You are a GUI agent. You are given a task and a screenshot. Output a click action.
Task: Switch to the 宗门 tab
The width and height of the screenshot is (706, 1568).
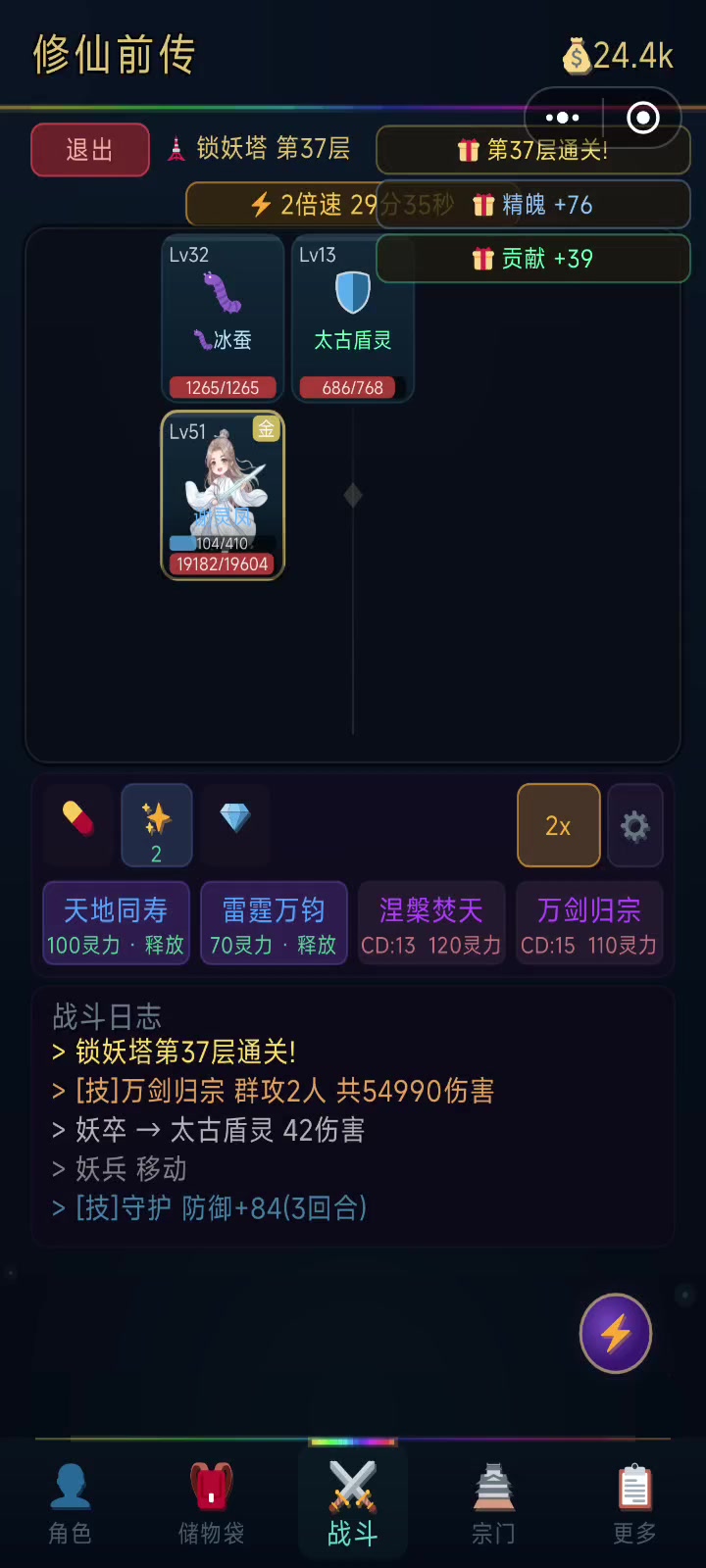494,1504
